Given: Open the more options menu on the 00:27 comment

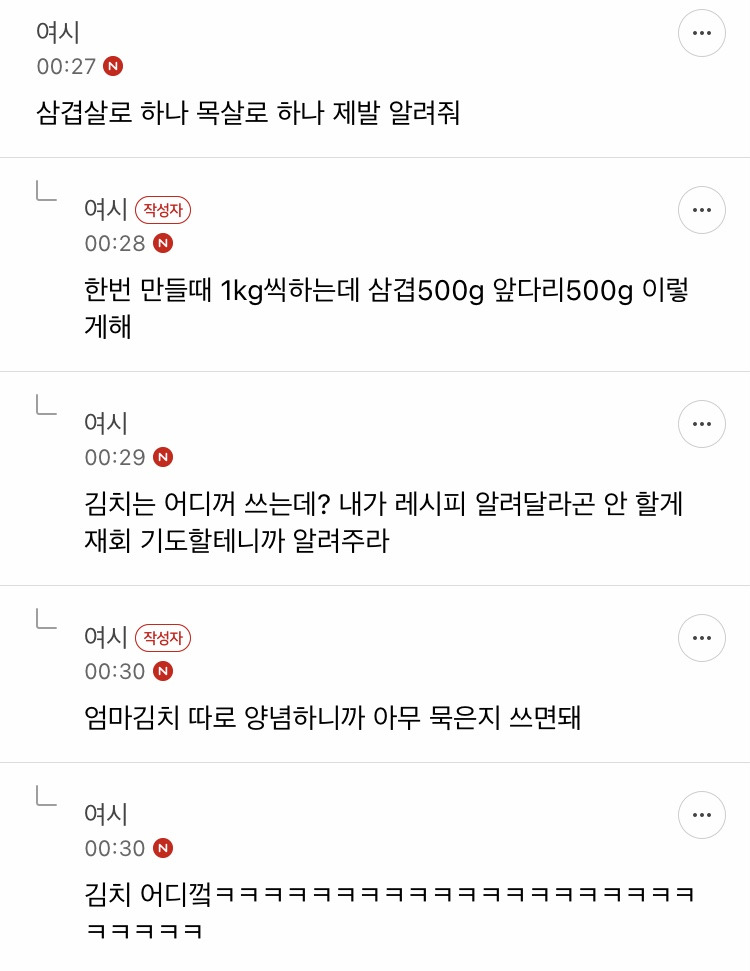Looking at the screenshot, I should pyautogui.click(x=702, y=33).
